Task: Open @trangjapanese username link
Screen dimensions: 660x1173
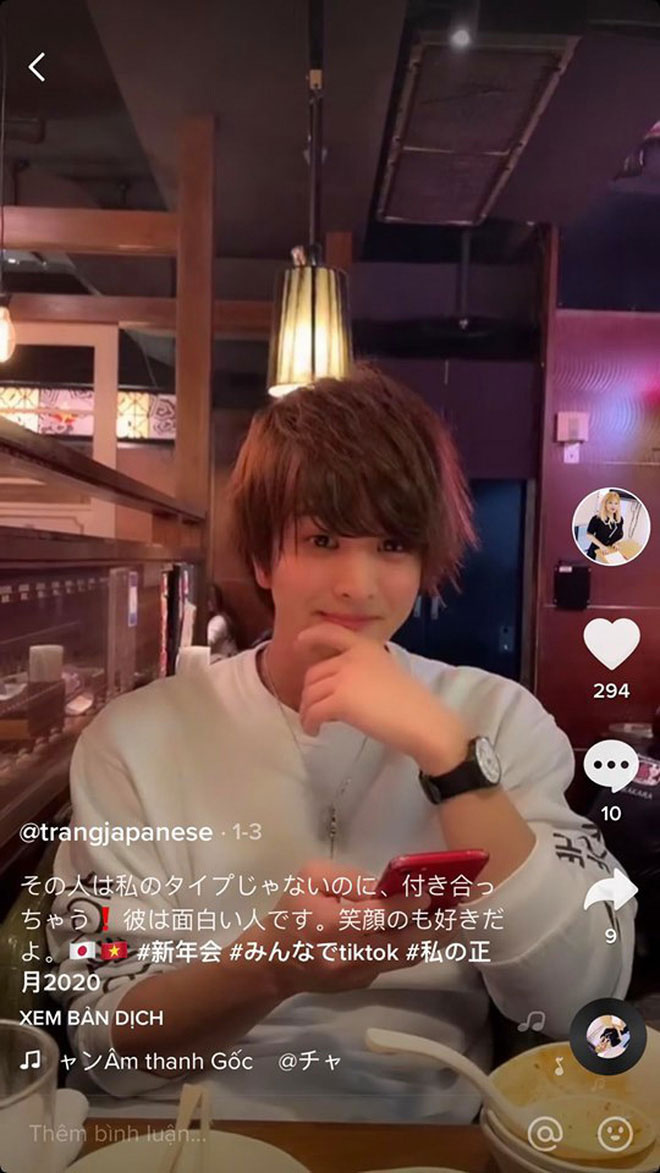Action: pyautogui.click(x=116, y=832)
